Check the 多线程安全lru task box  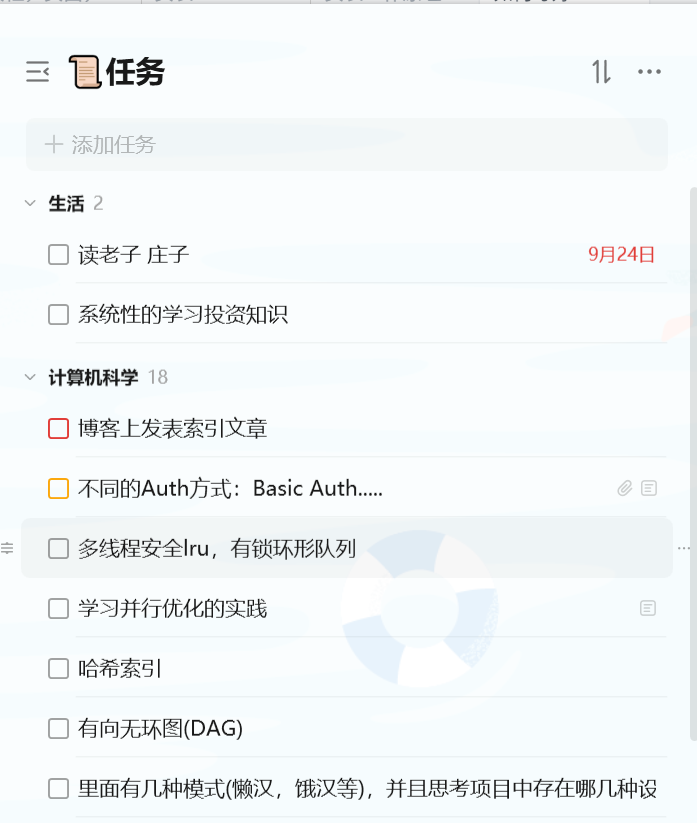[x=59, y=548]
